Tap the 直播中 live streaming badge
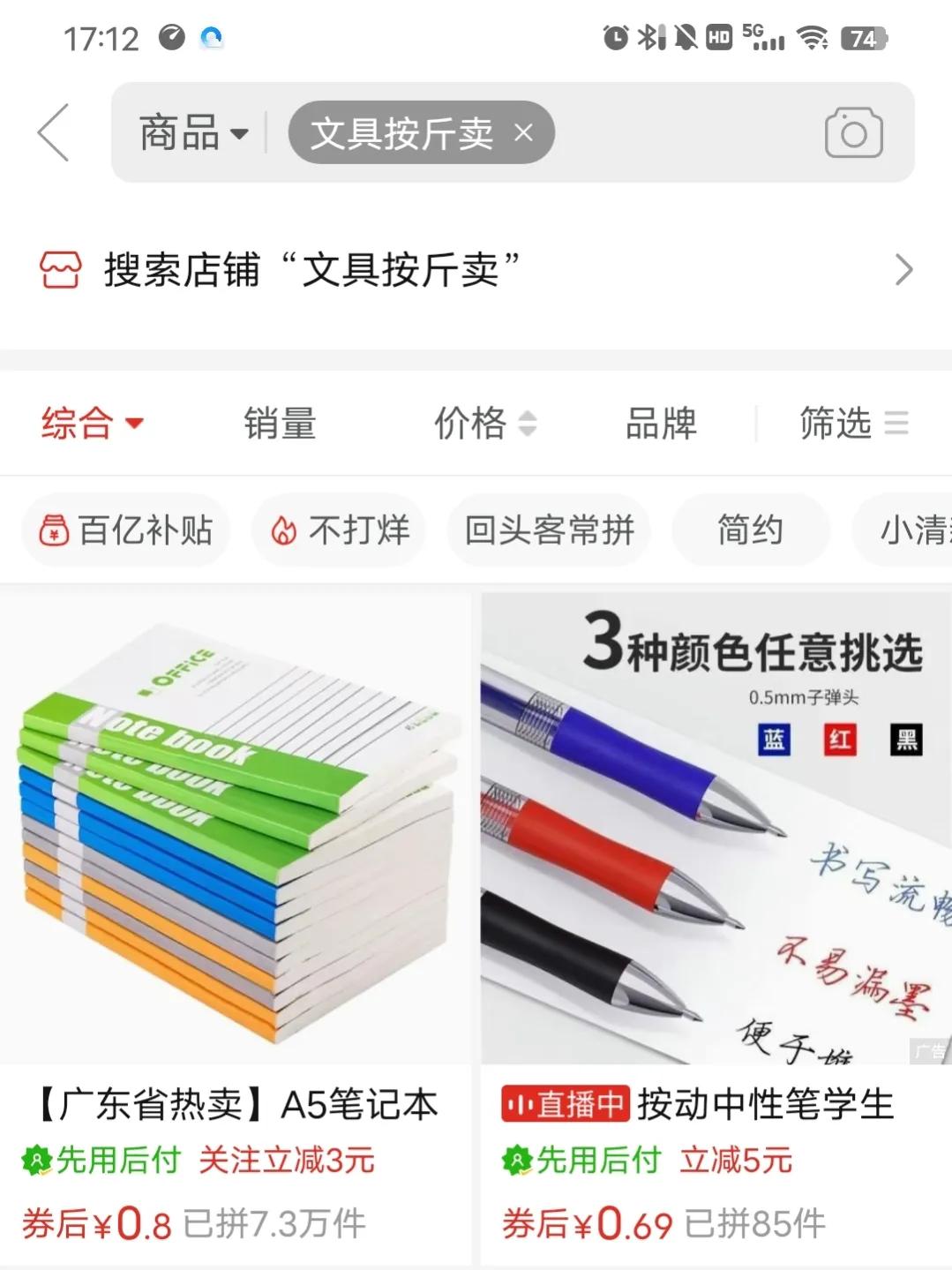The height and width of the screenshot is (1270, 952). pyautogui.click(x=563, y=1103)
